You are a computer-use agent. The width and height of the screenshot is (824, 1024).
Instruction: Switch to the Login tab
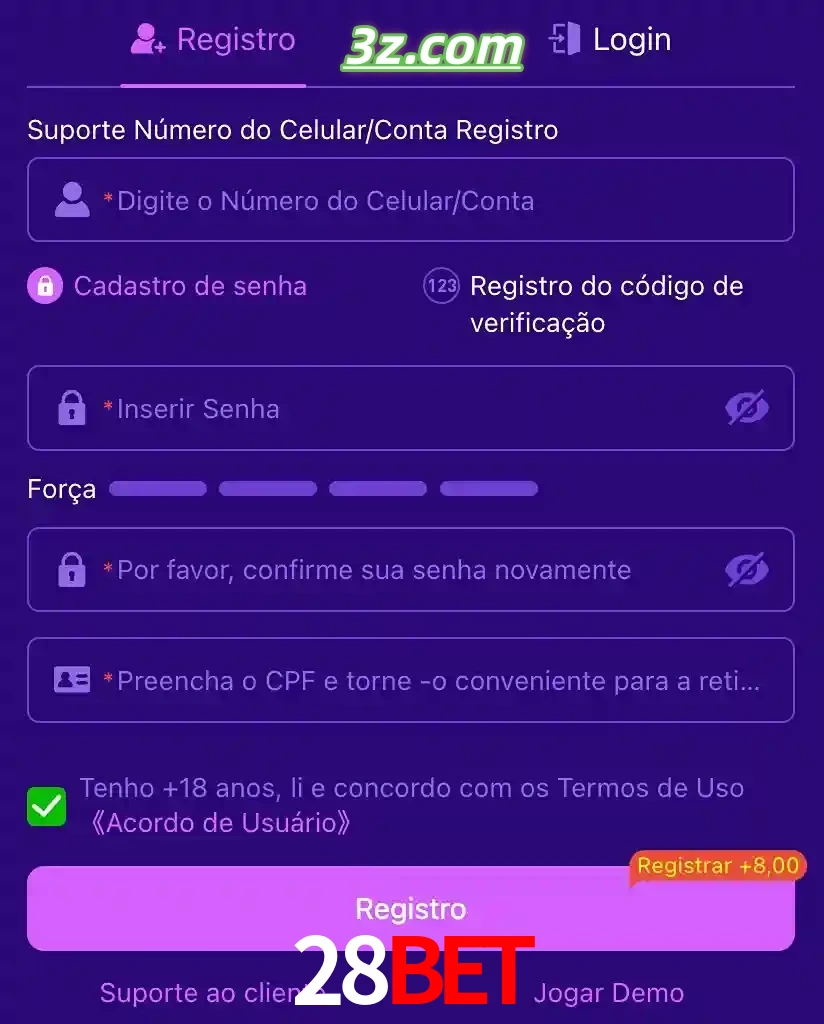630,40
